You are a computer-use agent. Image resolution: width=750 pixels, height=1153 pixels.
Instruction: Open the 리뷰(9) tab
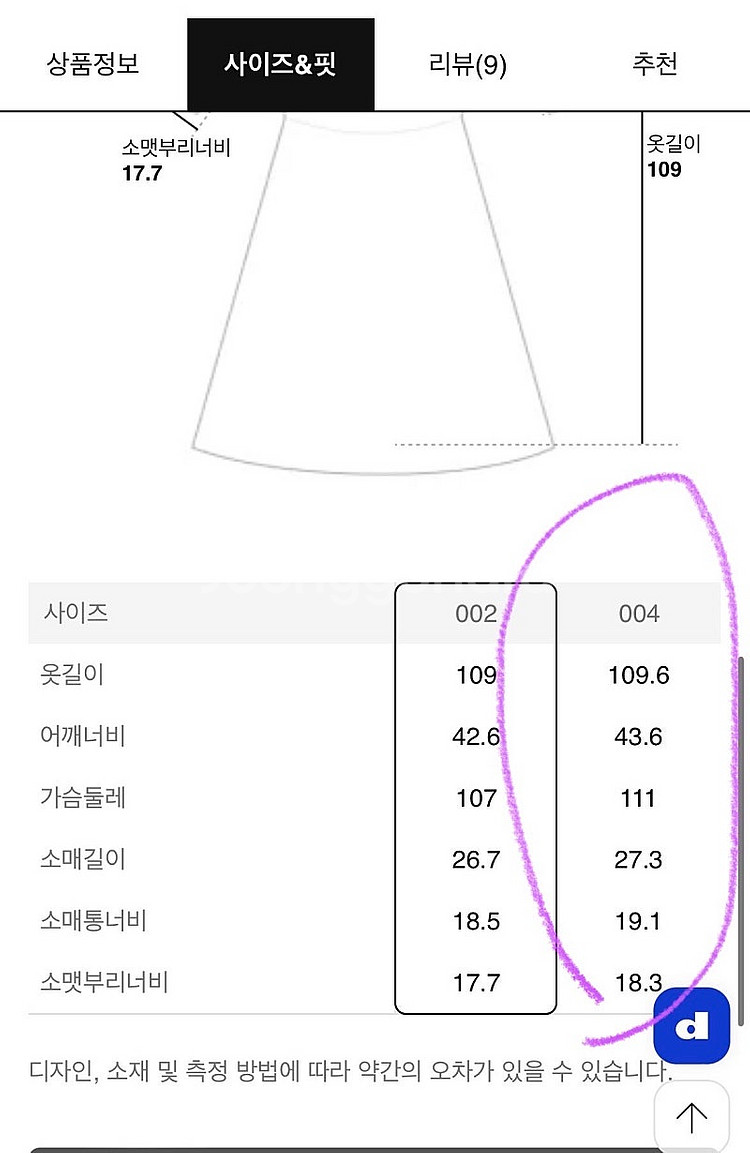click(x=467, y=66)
